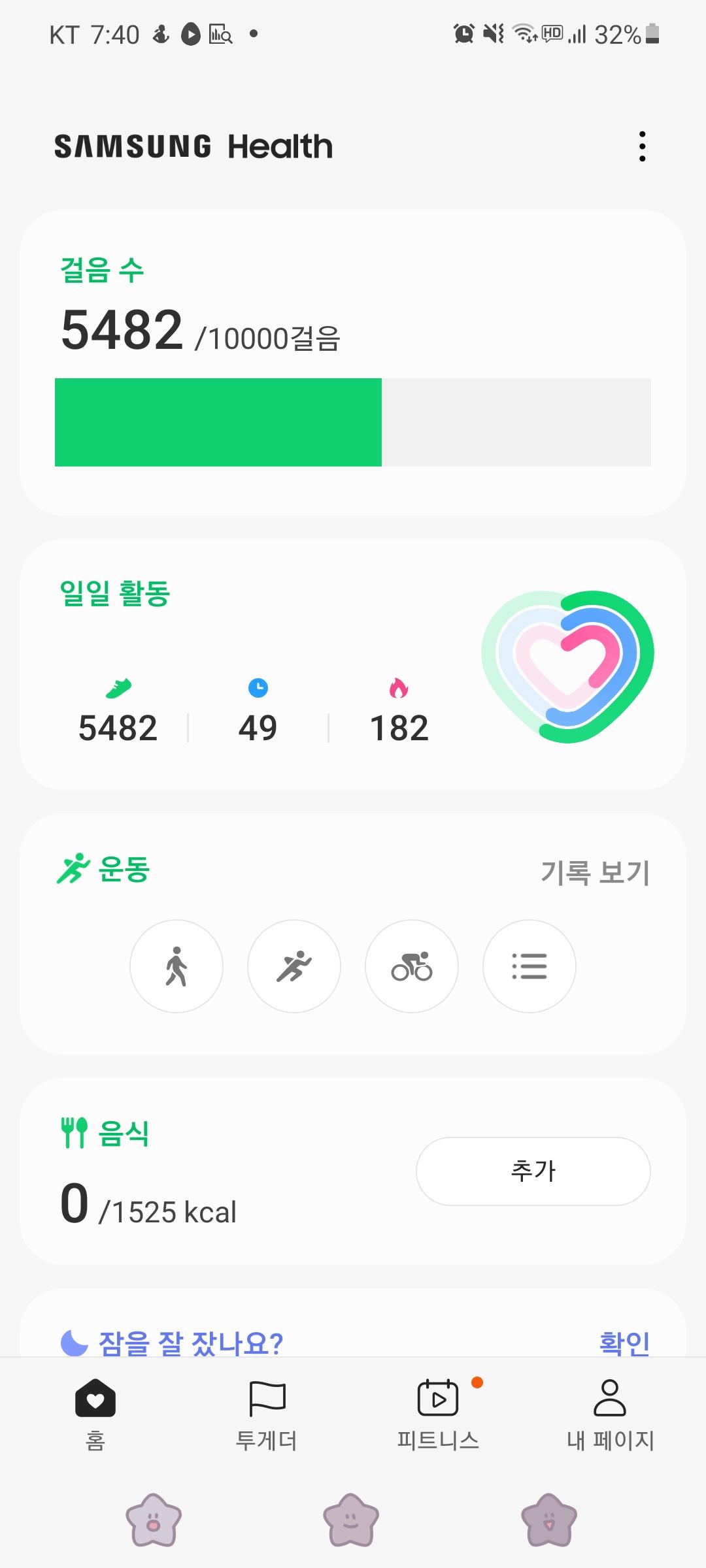Start a walking workout
This screenshot has width=706, height=1568.
pos(176,966)
